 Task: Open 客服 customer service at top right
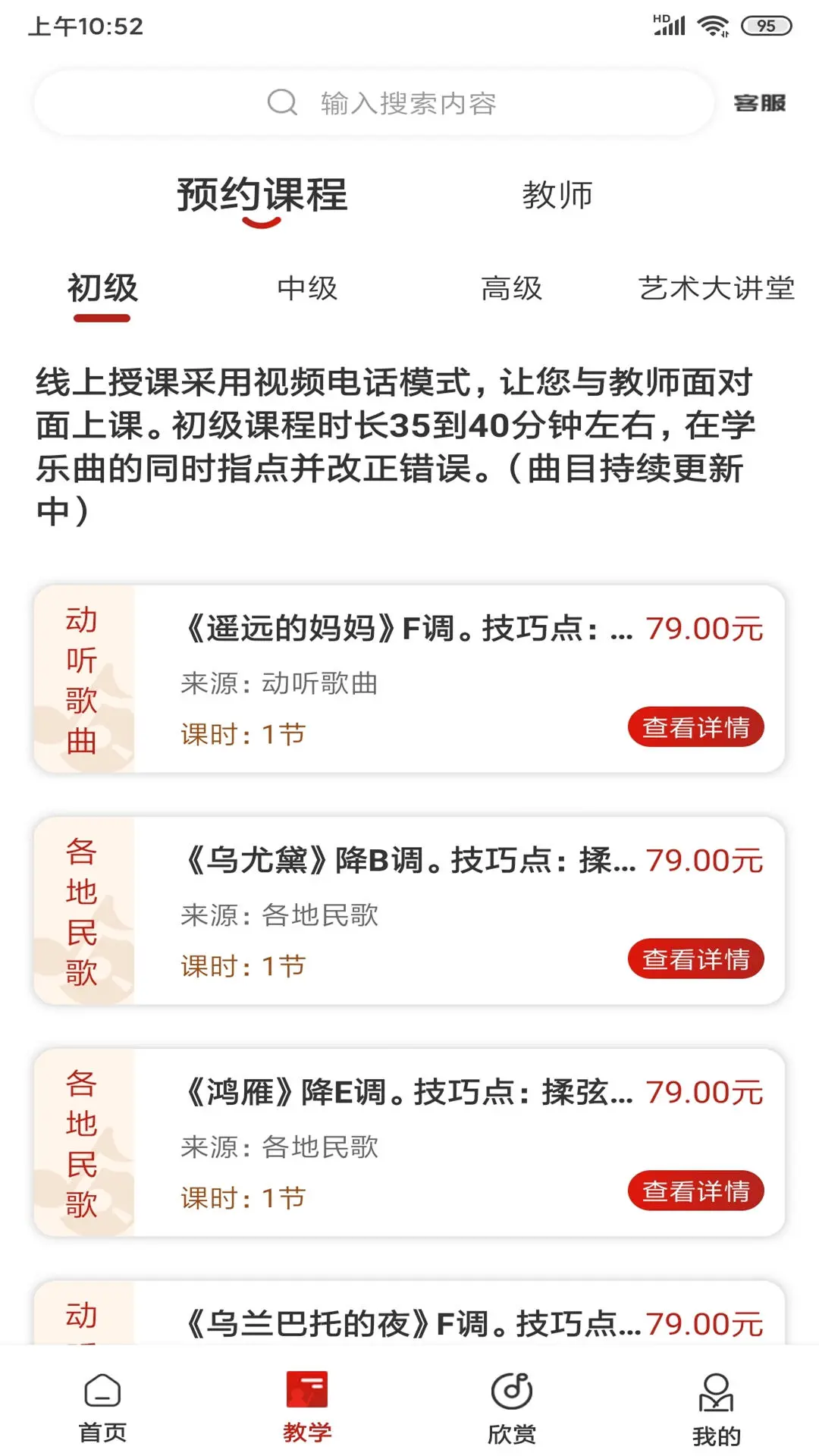(x=760, y=101)
